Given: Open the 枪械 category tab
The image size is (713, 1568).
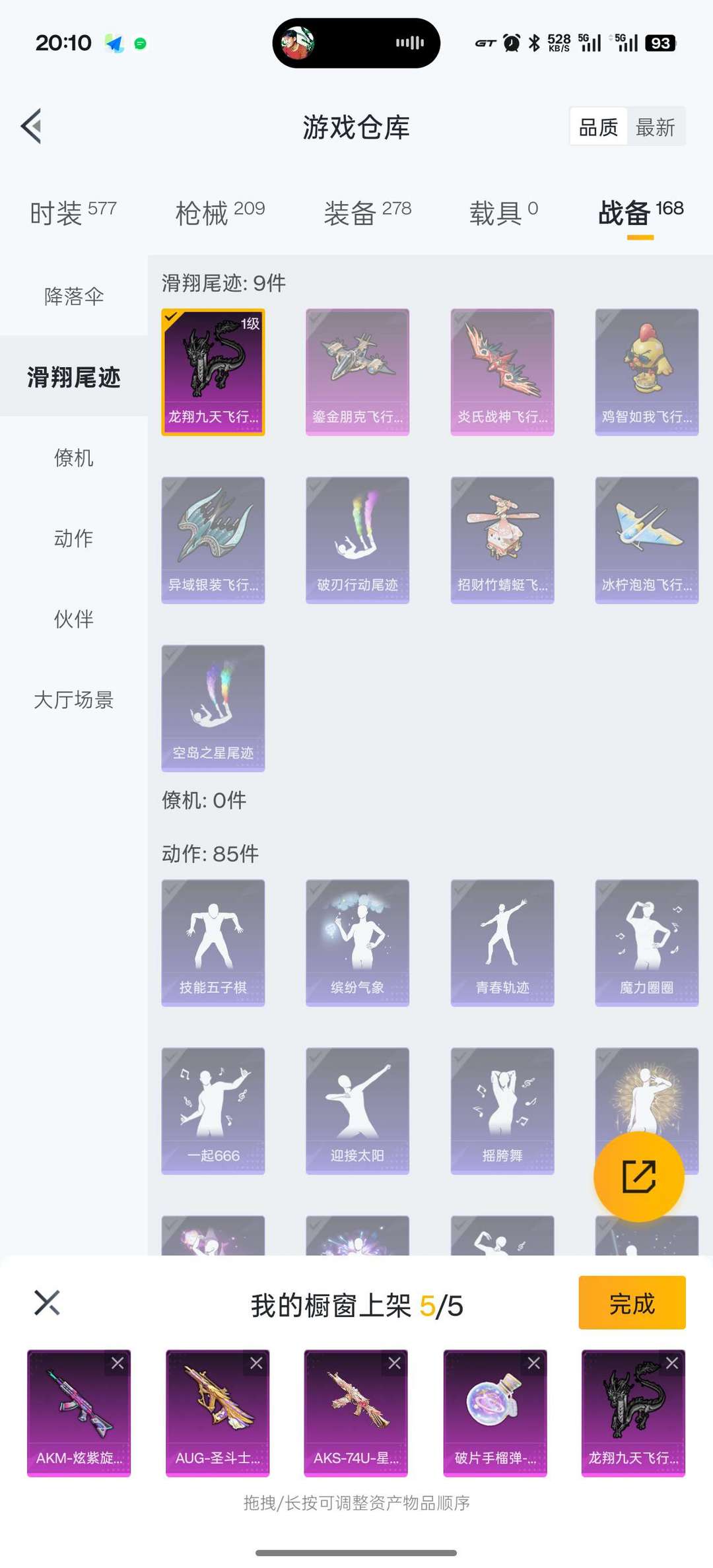Looking at the screenshot, I should [220, 213].
